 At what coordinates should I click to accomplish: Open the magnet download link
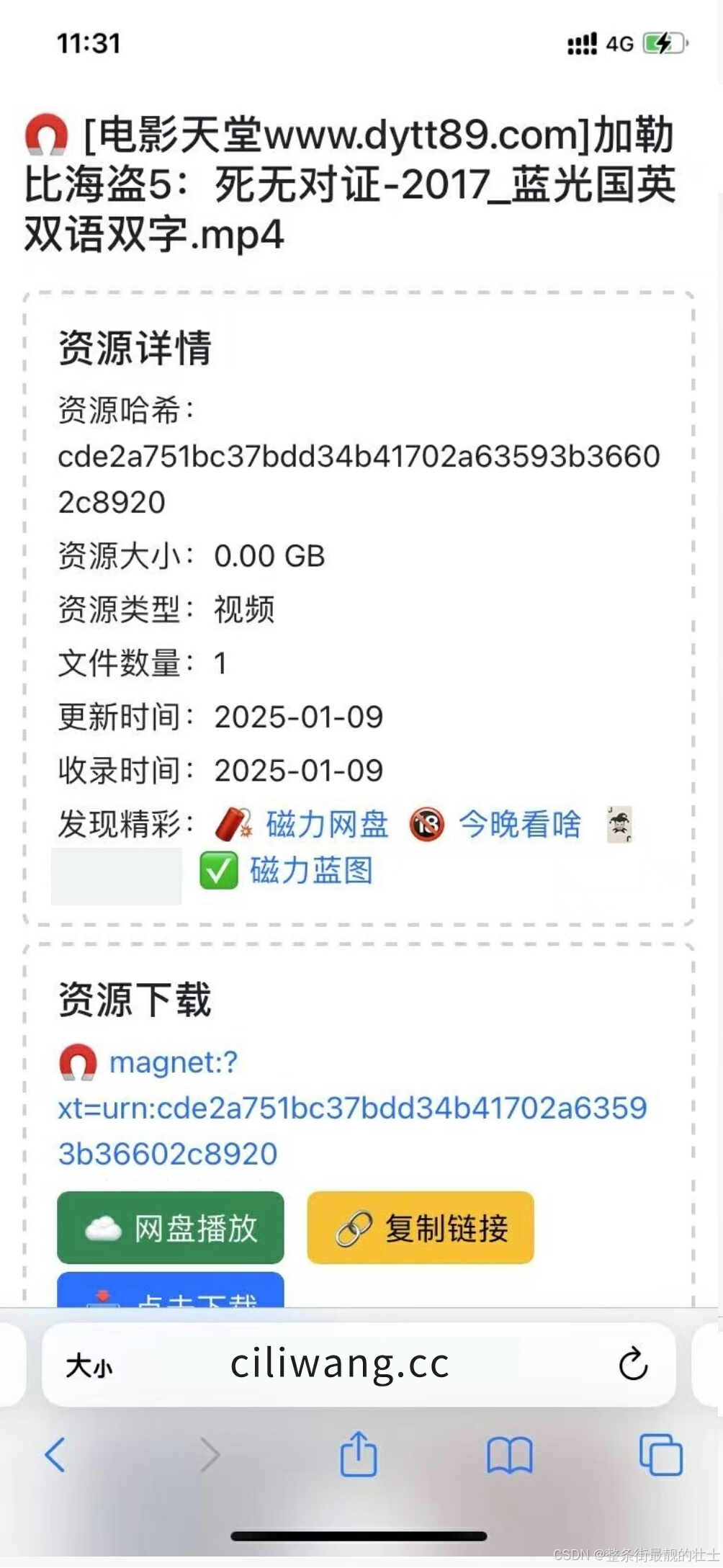(353, 1108)
